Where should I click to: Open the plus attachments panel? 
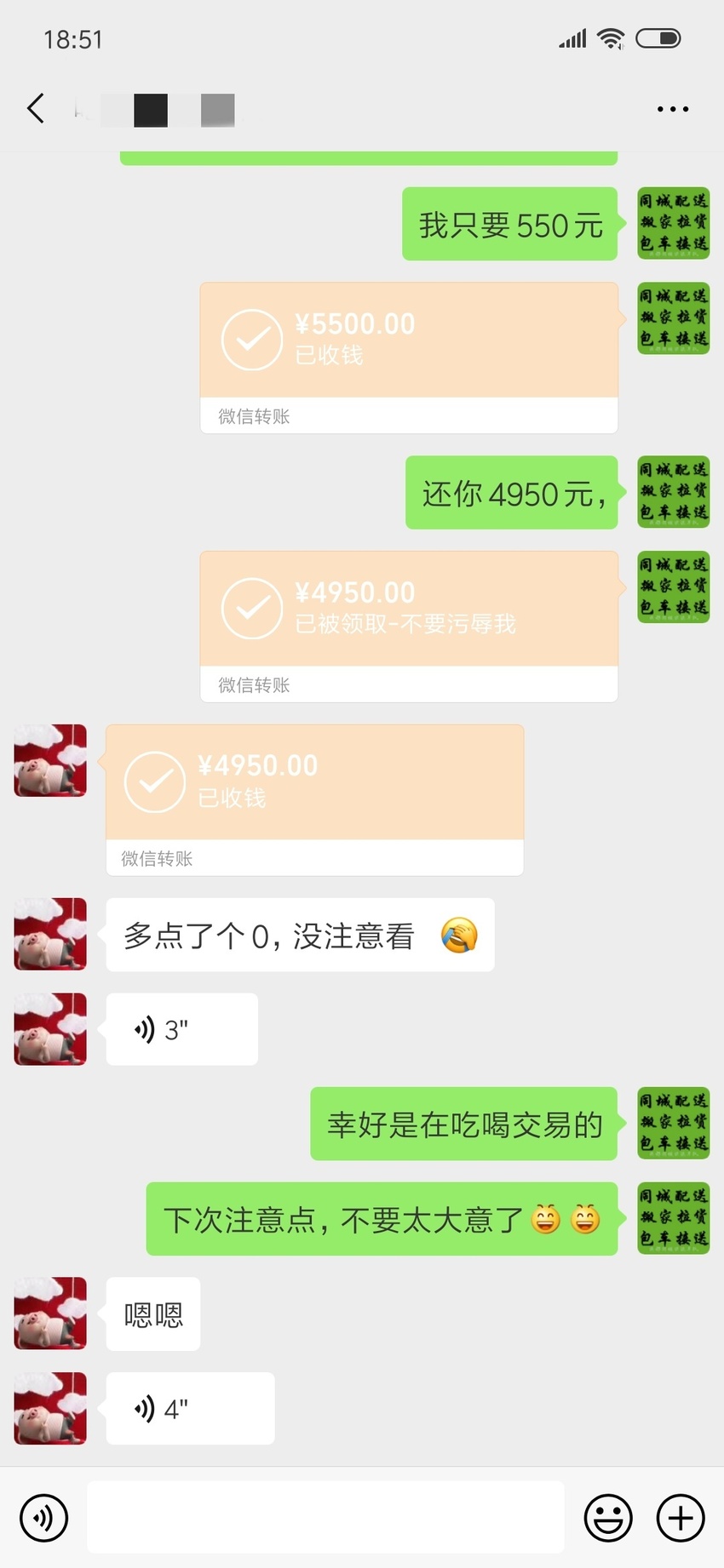pos(681,1517)
